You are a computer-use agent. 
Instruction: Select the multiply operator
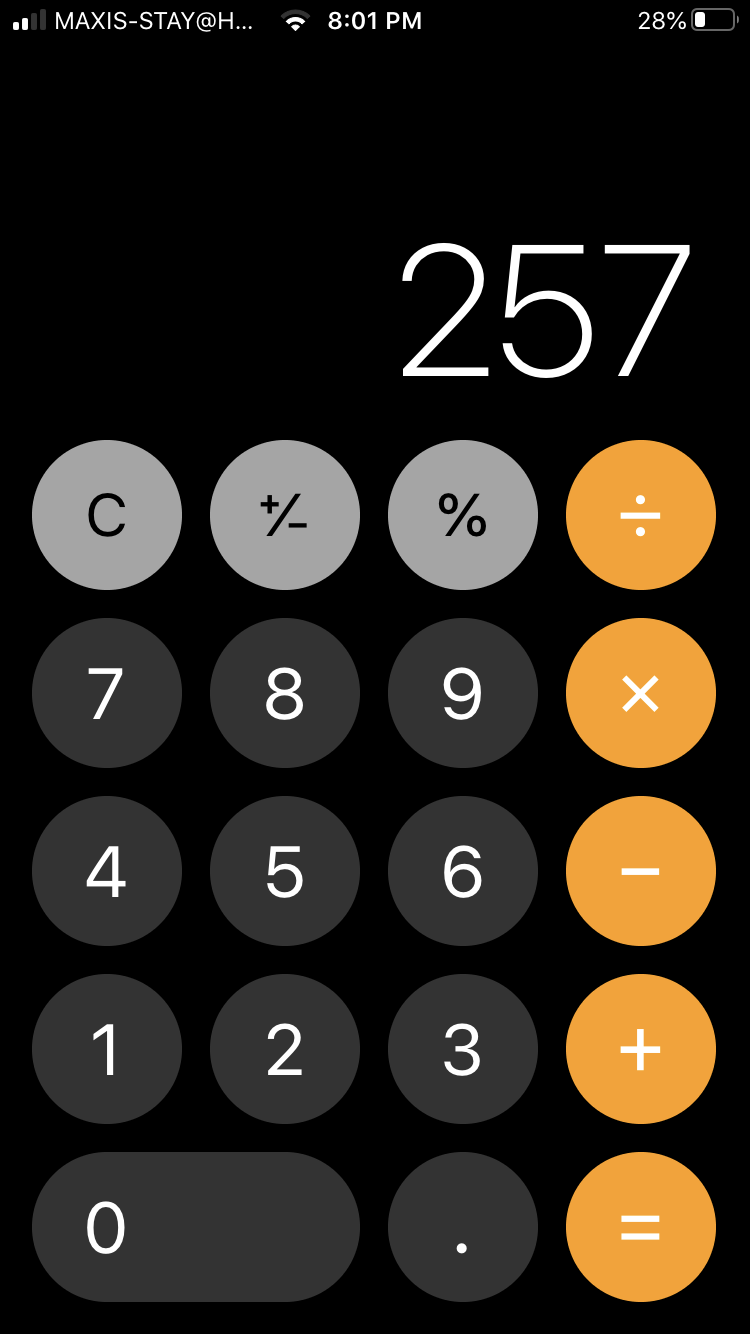641,693
